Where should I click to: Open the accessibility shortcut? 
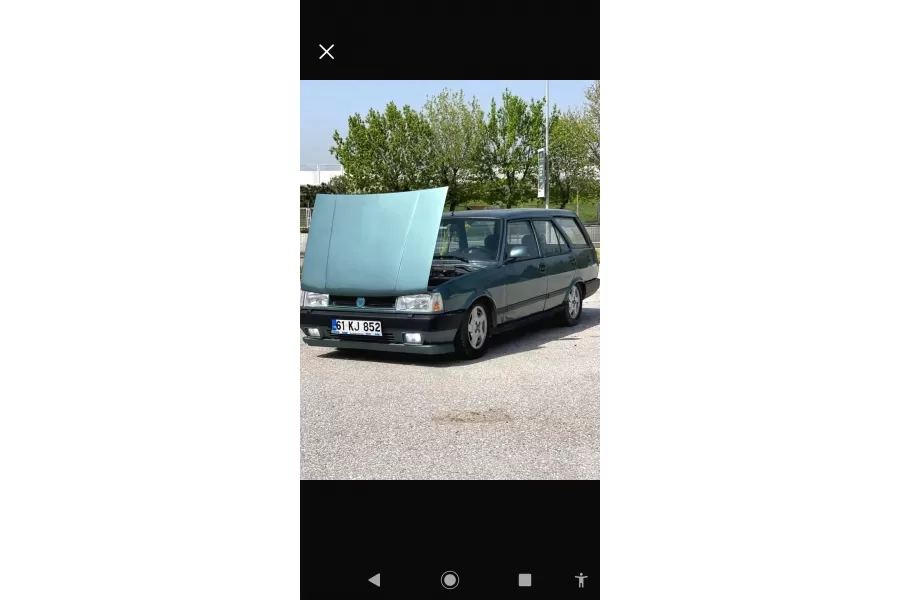click(581, 580)
